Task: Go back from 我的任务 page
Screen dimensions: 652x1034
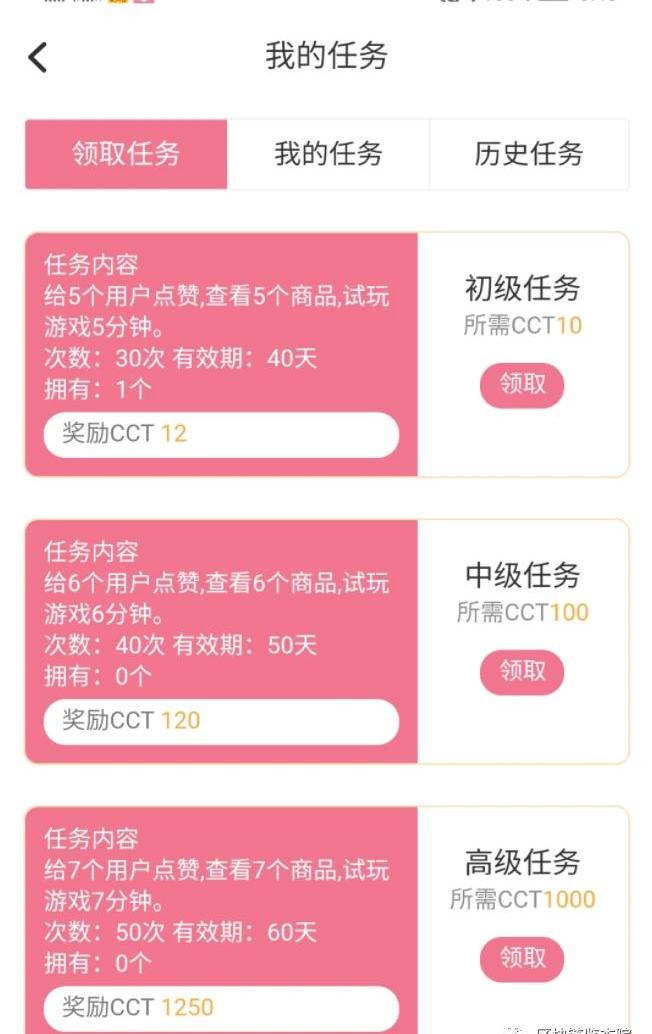Action: point(38,57)
